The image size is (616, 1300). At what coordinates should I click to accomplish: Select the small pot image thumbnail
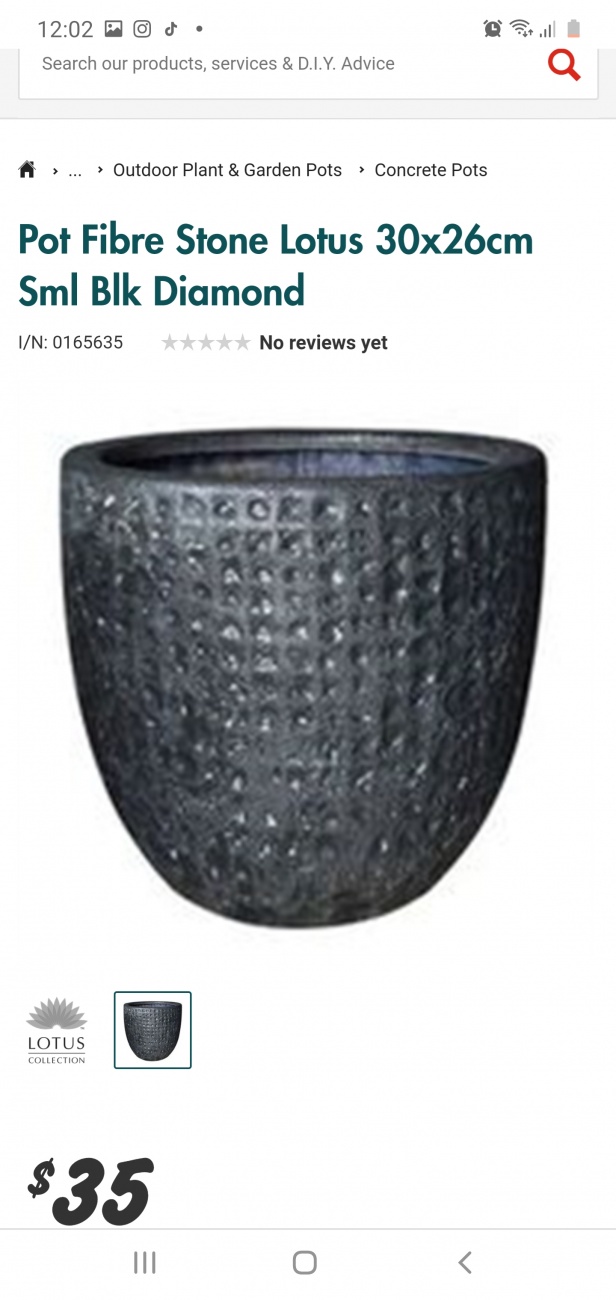point(153,1030)
